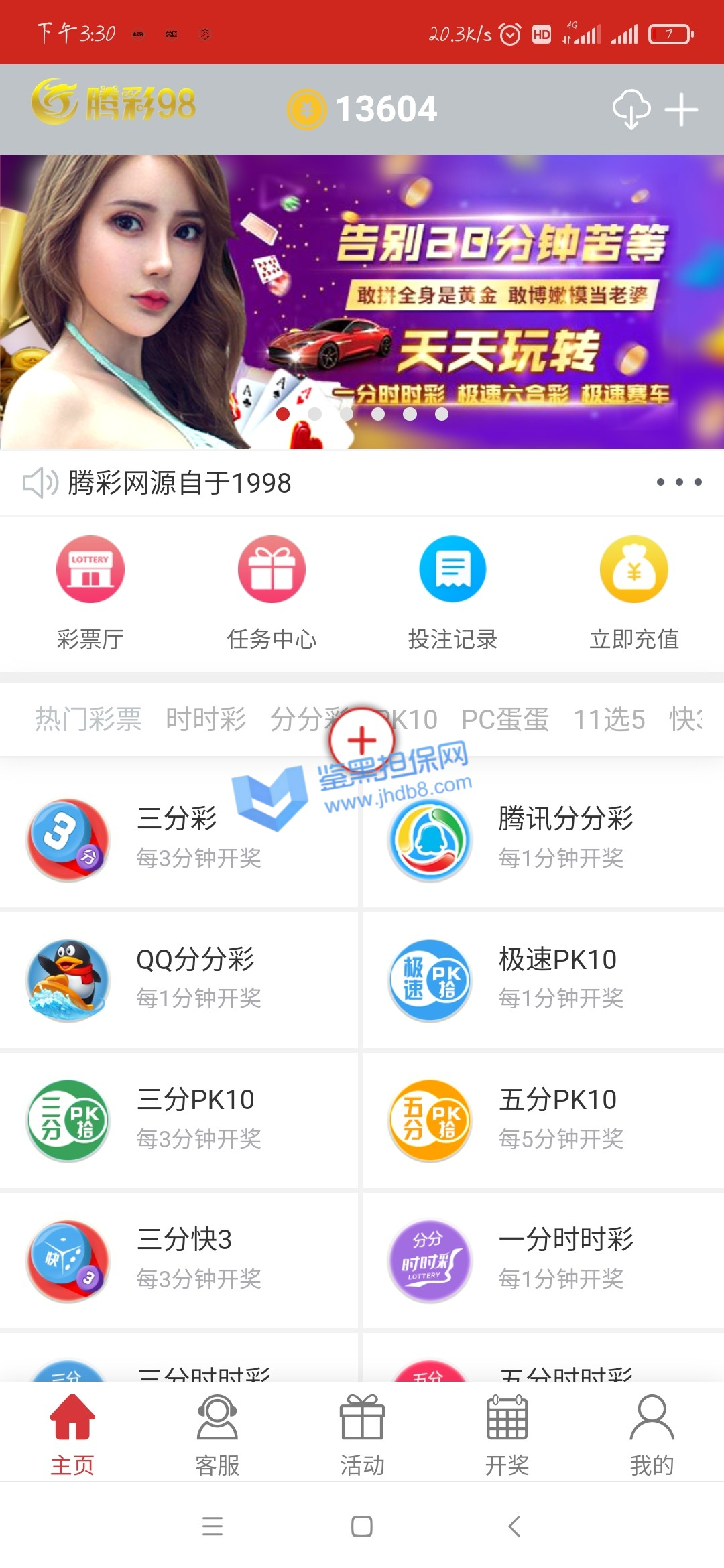Tap the cloud download icon
Screen dimensions: 724x1568
pos(631,109)
